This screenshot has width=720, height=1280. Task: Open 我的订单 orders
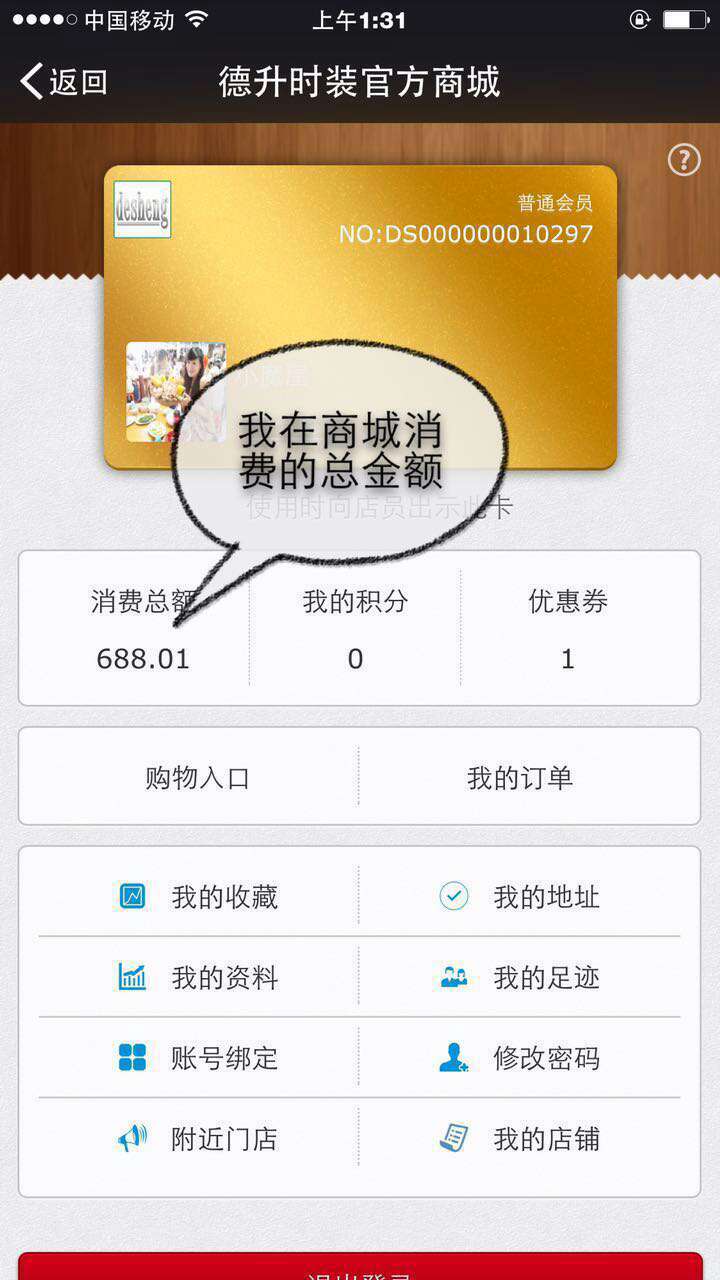(x=520, y=777)
